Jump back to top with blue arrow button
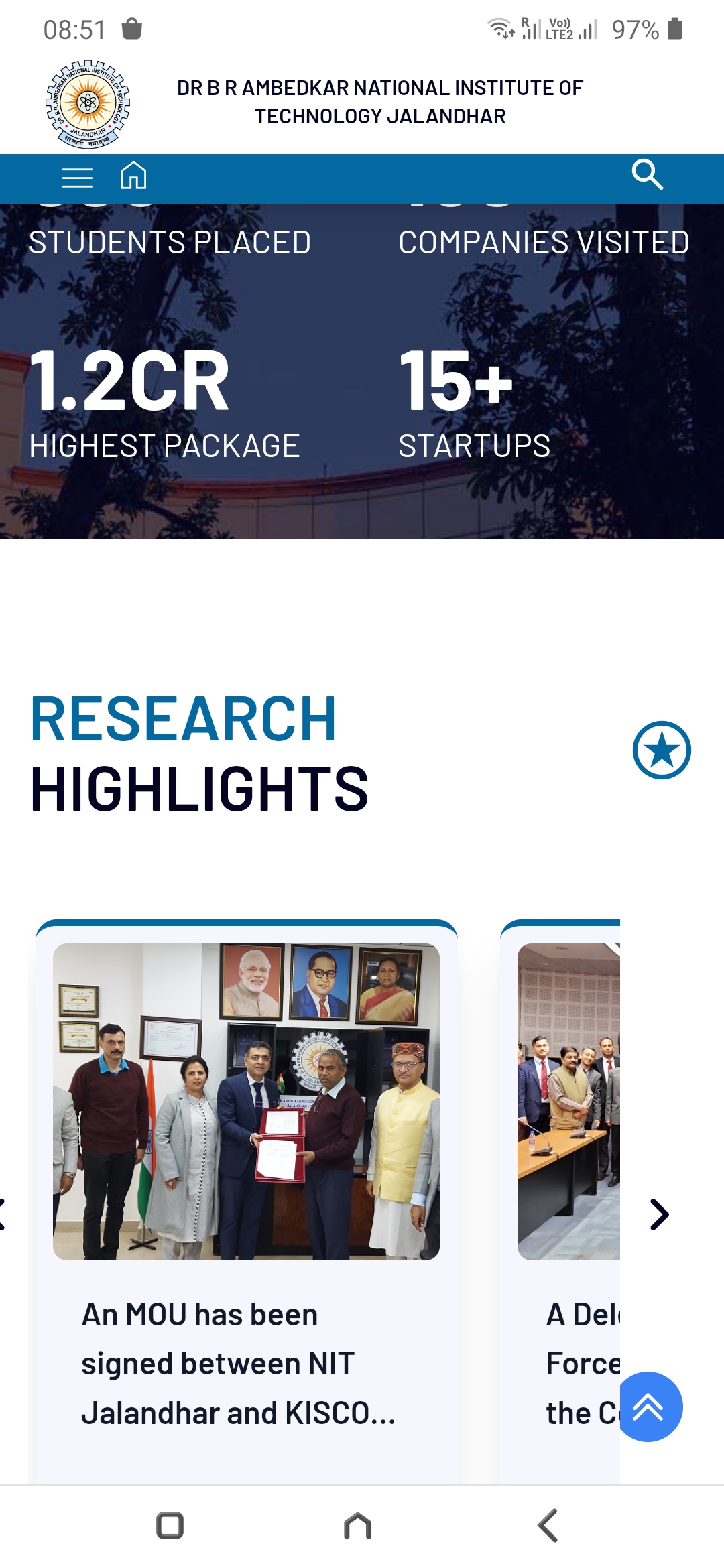The width and height of the screenshot is (724, 1568). click(x=648, y=1407)
